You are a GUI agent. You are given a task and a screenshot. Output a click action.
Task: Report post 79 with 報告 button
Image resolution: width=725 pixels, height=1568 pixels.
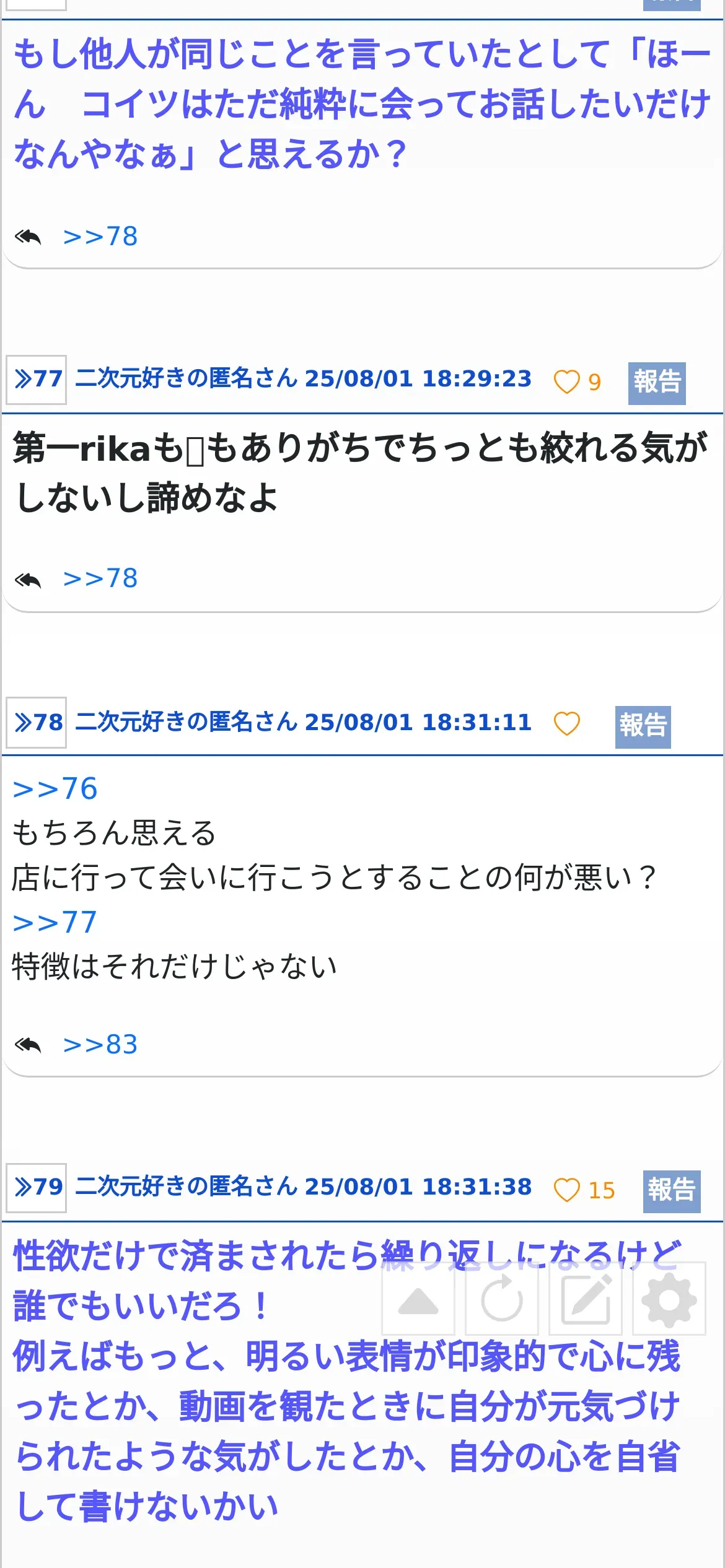click(671, 1191)
